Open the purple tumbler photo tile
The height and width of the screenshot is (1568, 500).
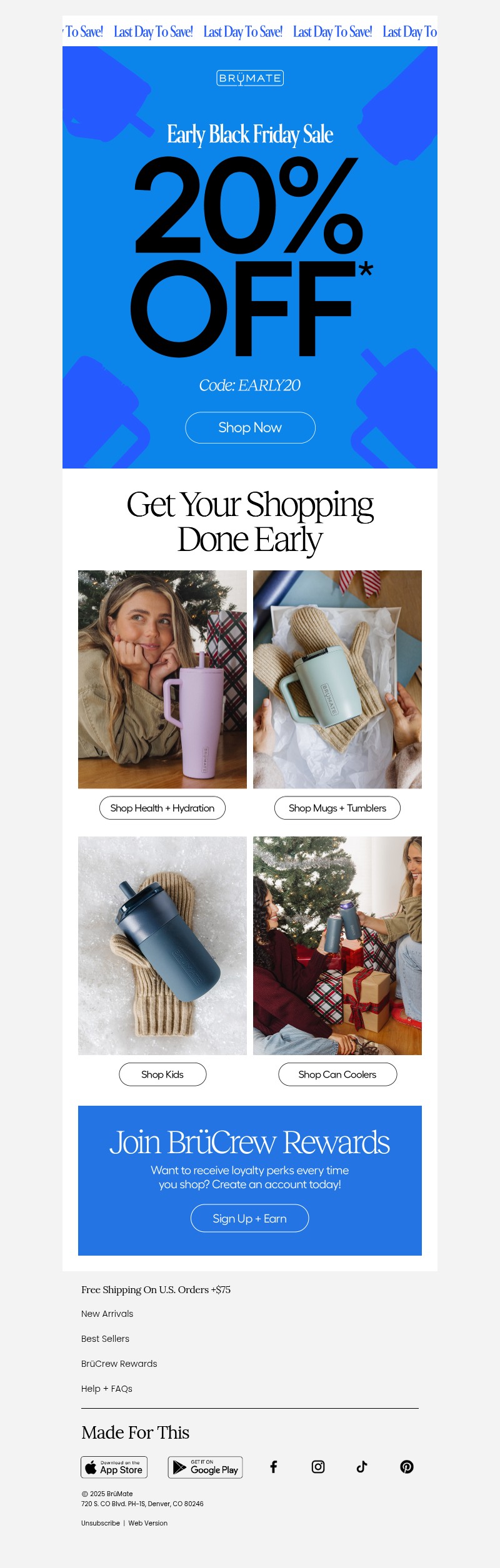coord(162,679)
